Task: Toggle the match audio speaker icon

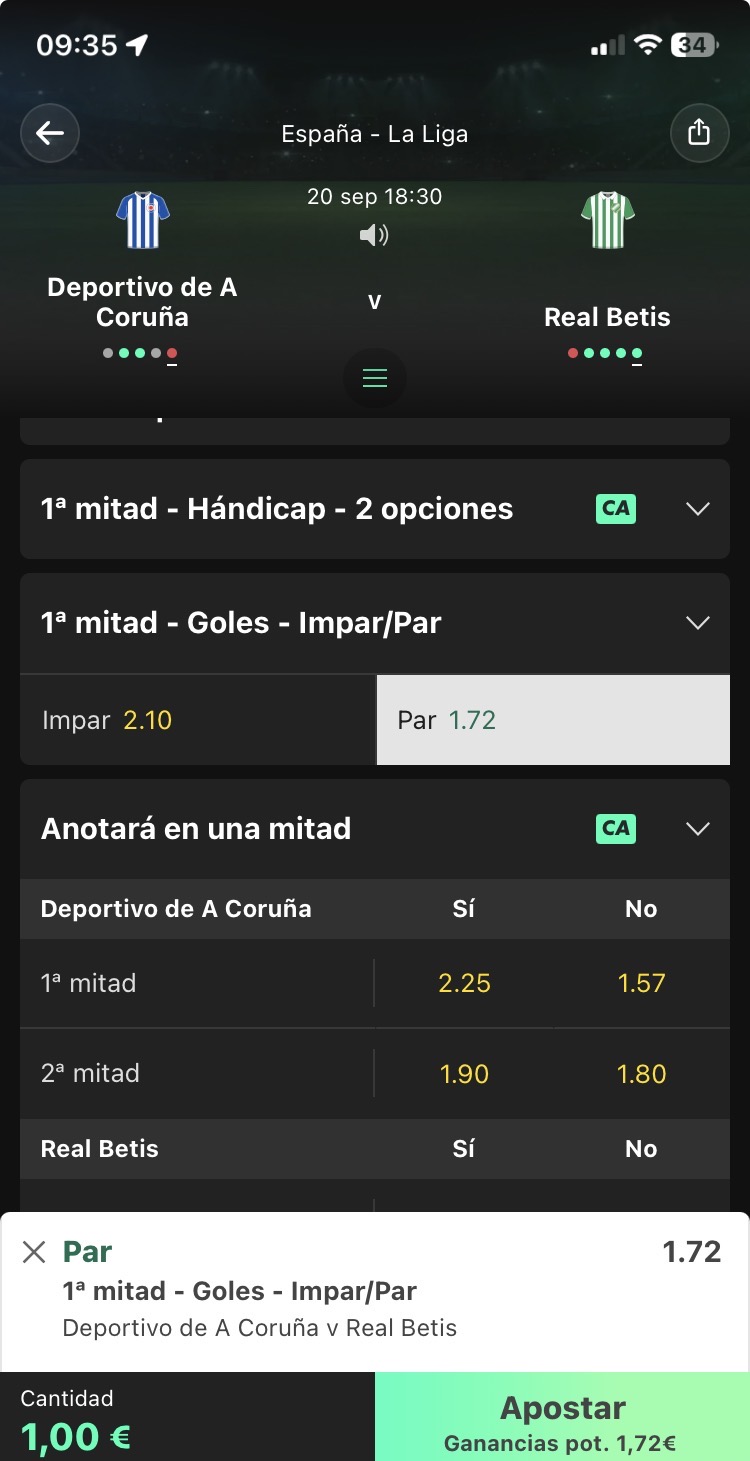Action: coord(374,235)
